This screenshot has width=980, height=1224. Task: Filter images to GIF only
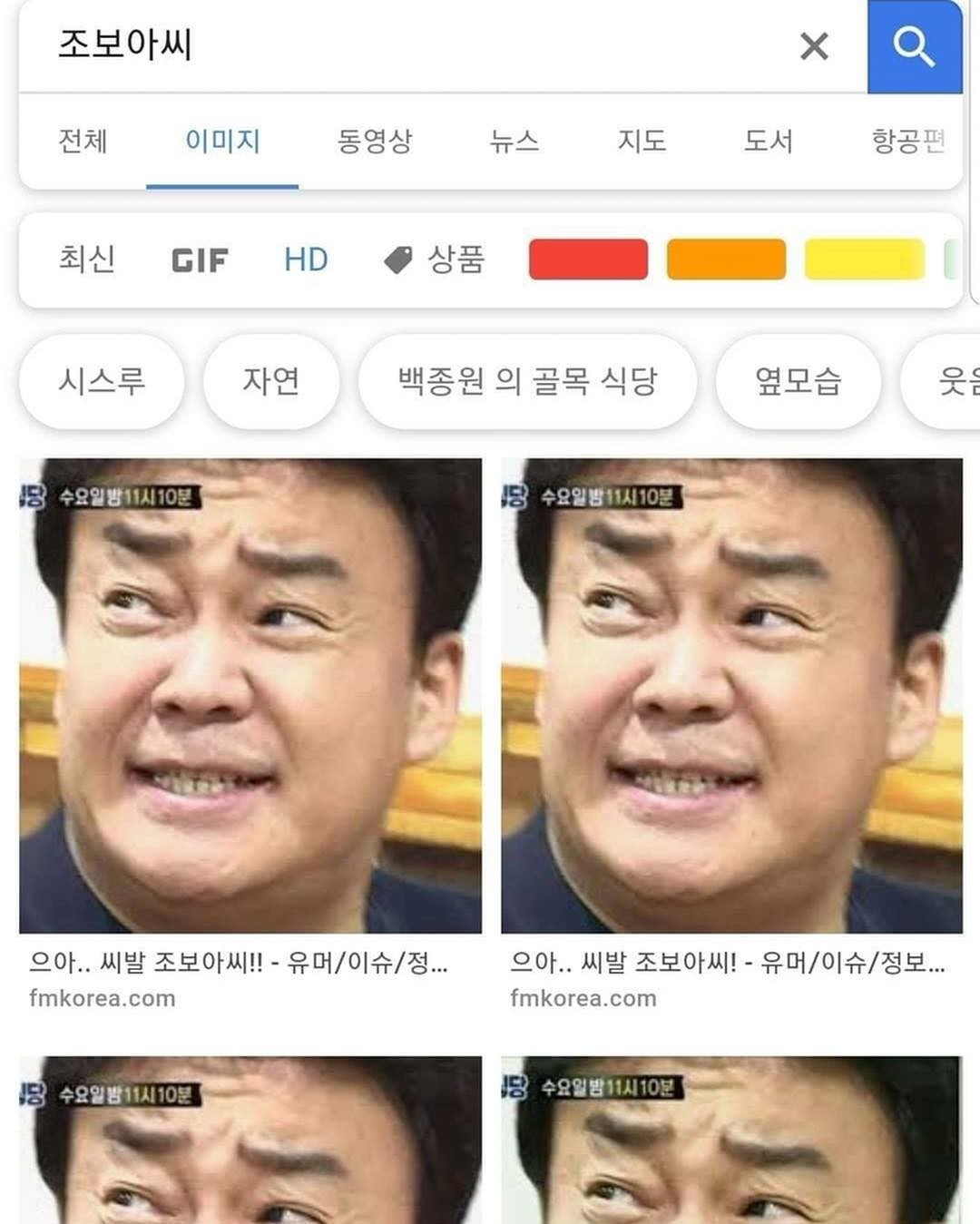point(200,260)
